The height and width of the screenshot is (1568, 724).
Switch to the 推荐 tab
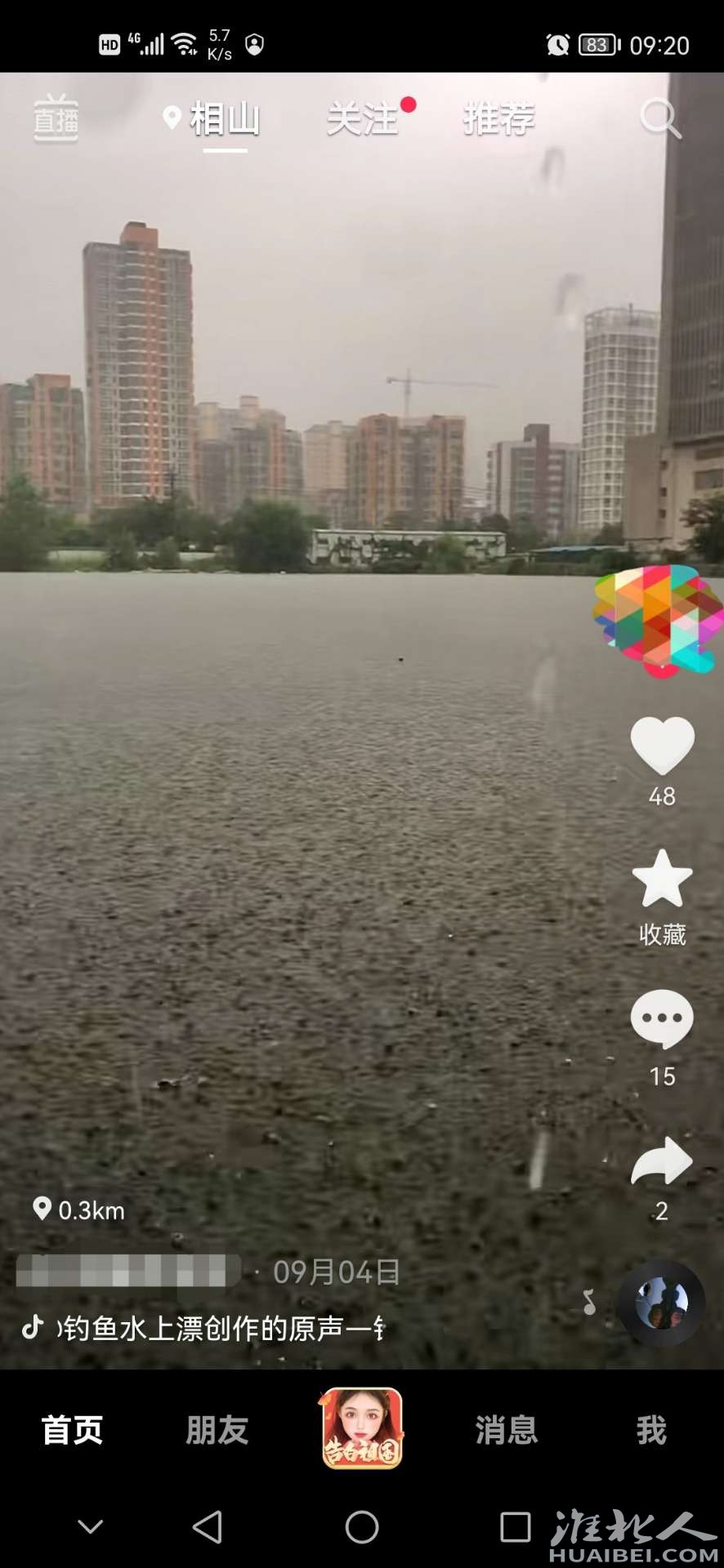point(498,119)
